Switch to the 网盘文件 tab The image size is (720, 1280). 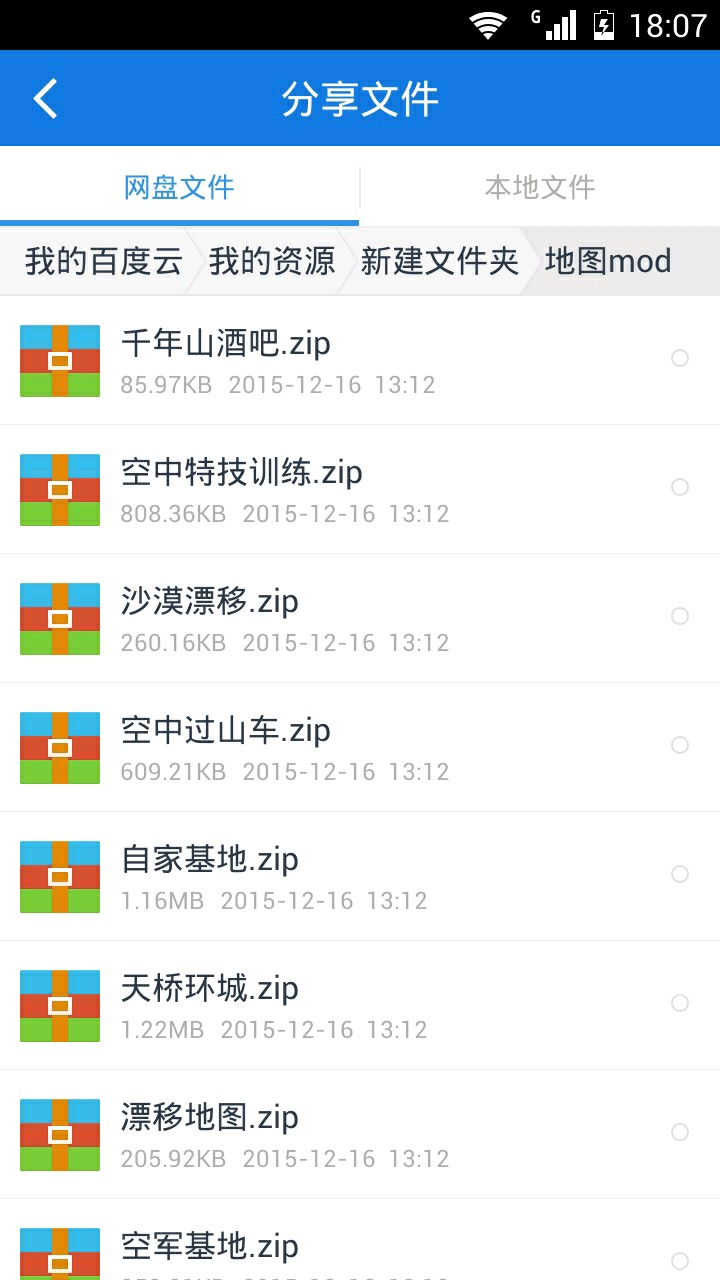click(x=179, y=187)
